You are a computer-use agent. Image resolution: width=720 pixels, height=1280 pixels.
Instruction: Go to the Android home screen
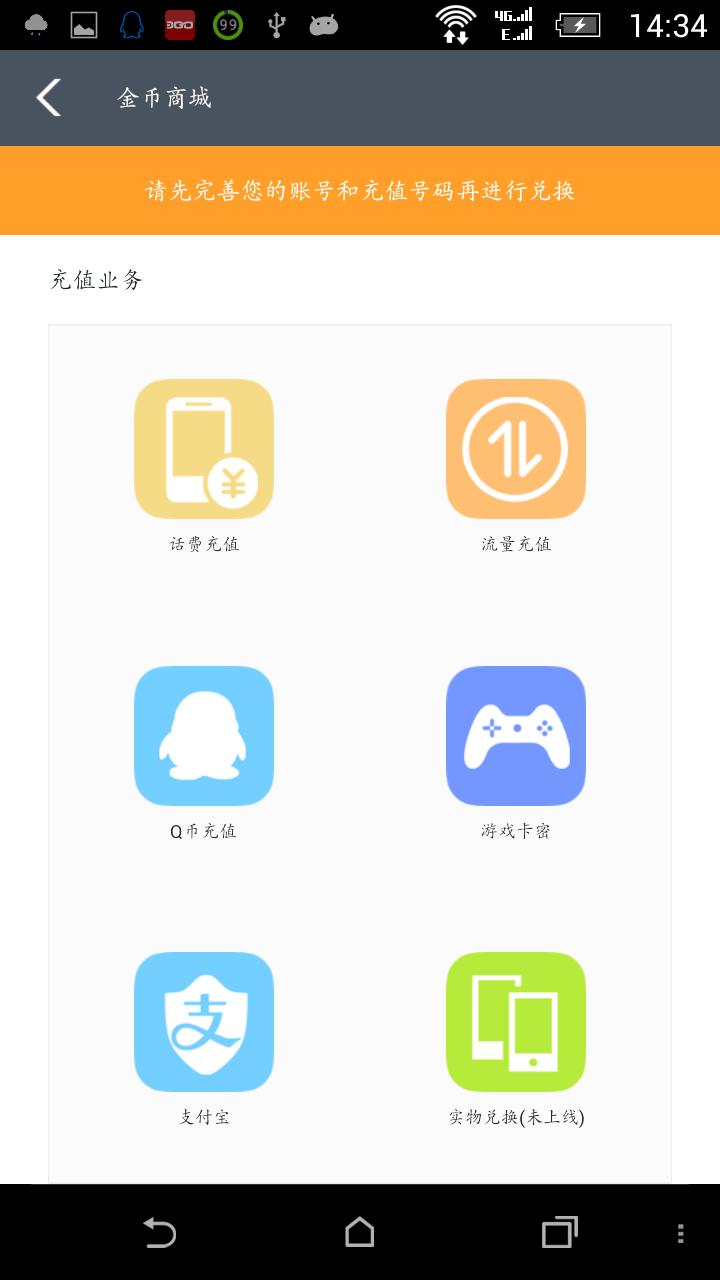tap(360, 1233)
